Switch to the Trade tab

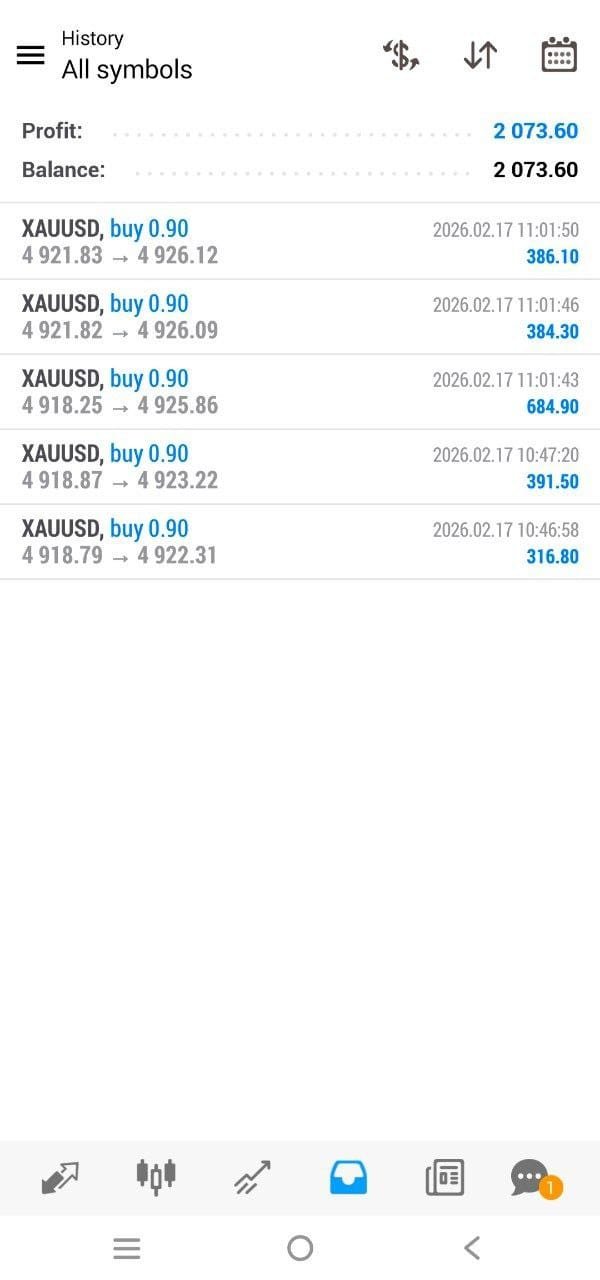coord(252,1177)
